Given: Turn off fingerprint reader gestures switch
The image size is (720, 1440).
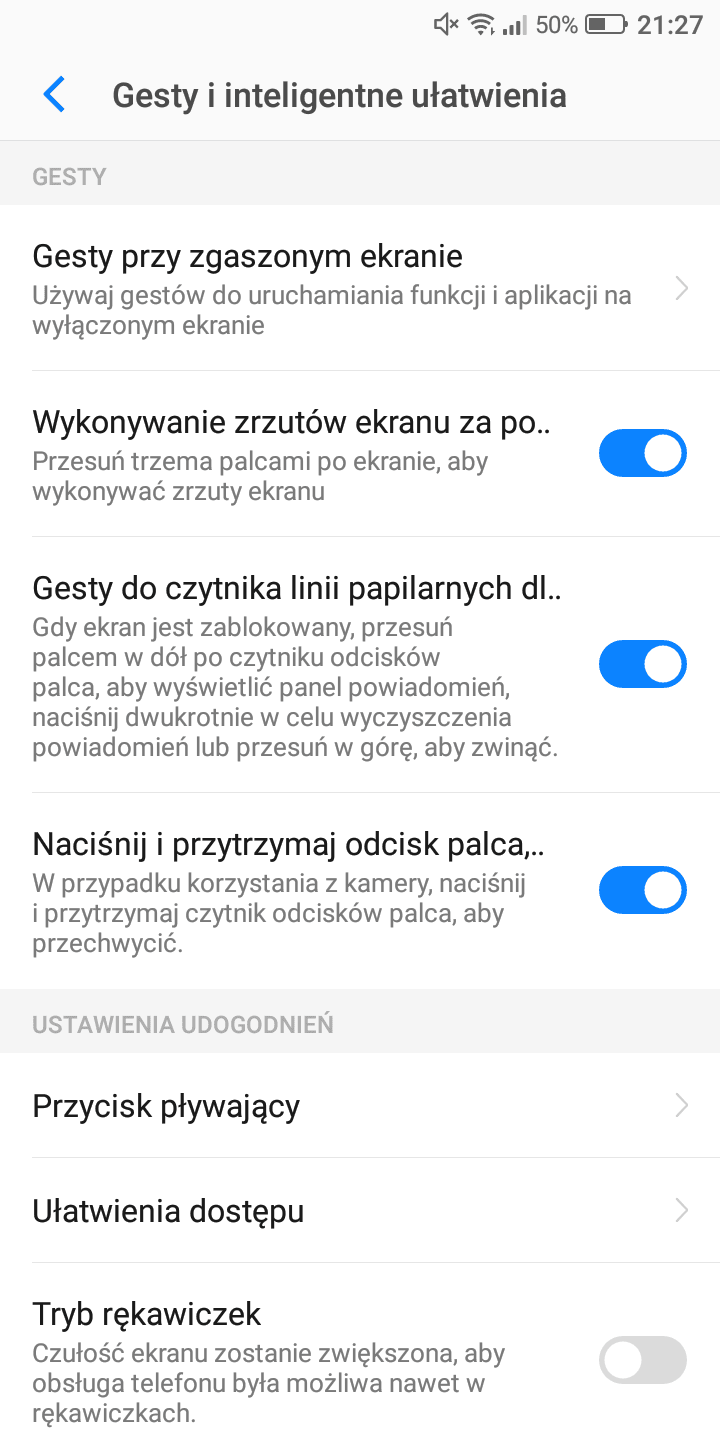Looking at the screenshot, I should pos(642,664).
